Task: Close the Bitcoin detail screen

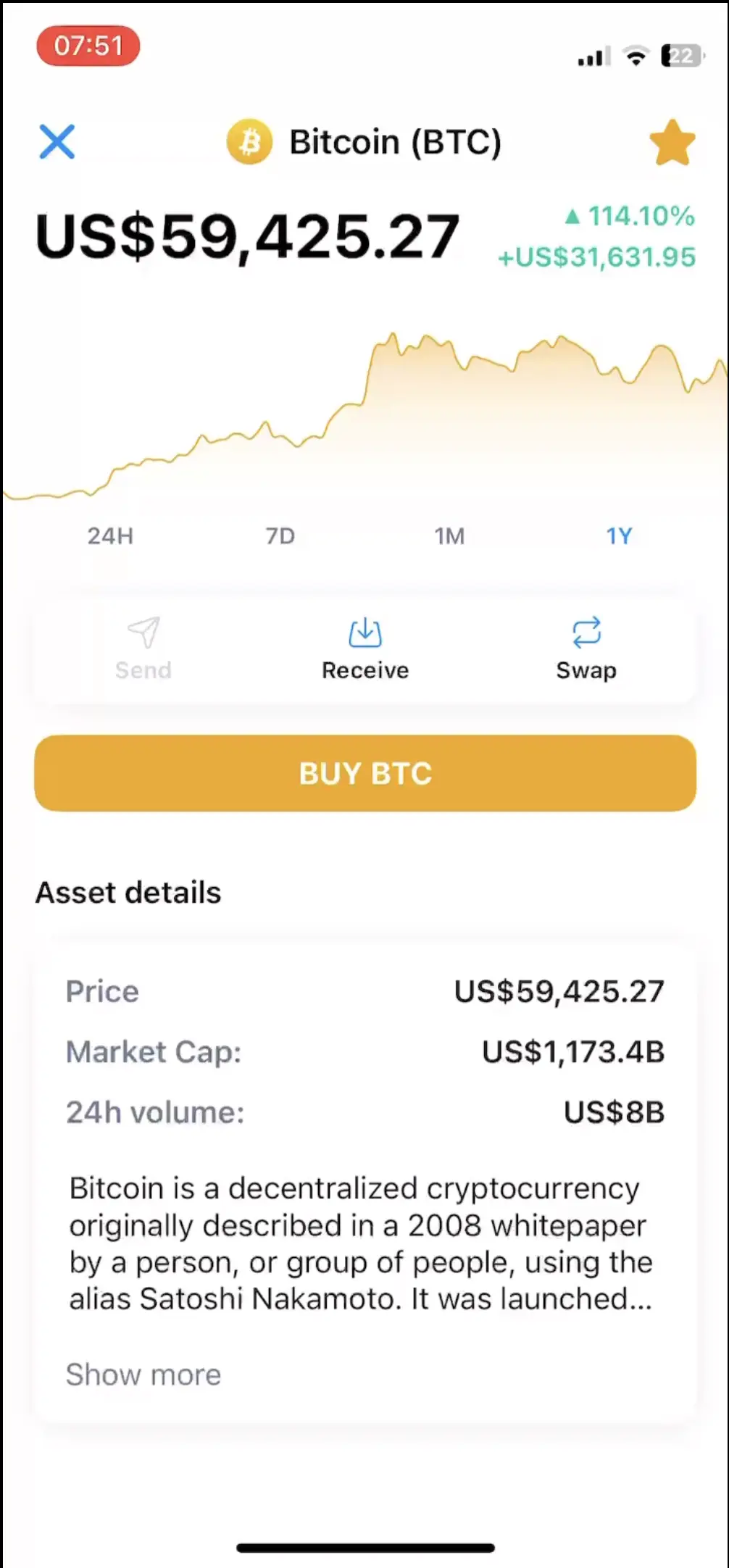Action: [x=57, y=141]
